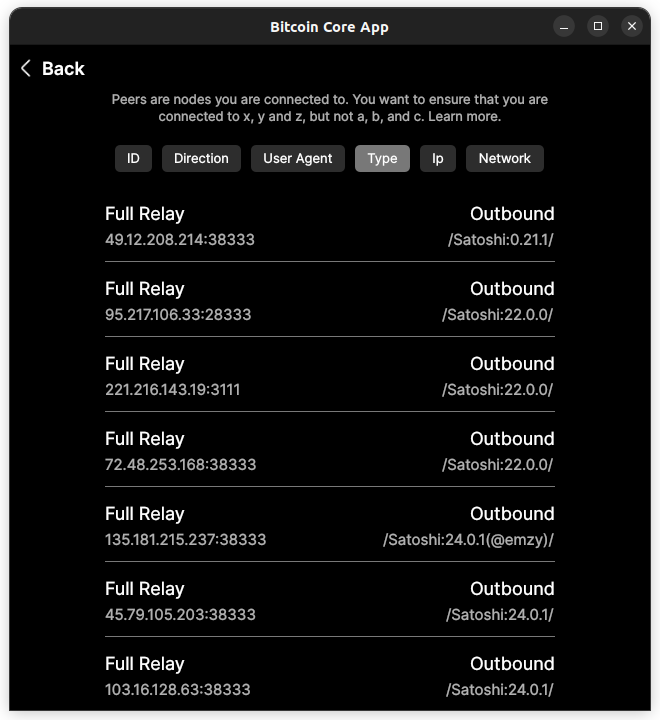View details for peer 221.216.143.19:3111
Image resolution: width=660 pixels, height=720 pixels.
(x=330, y=375)
